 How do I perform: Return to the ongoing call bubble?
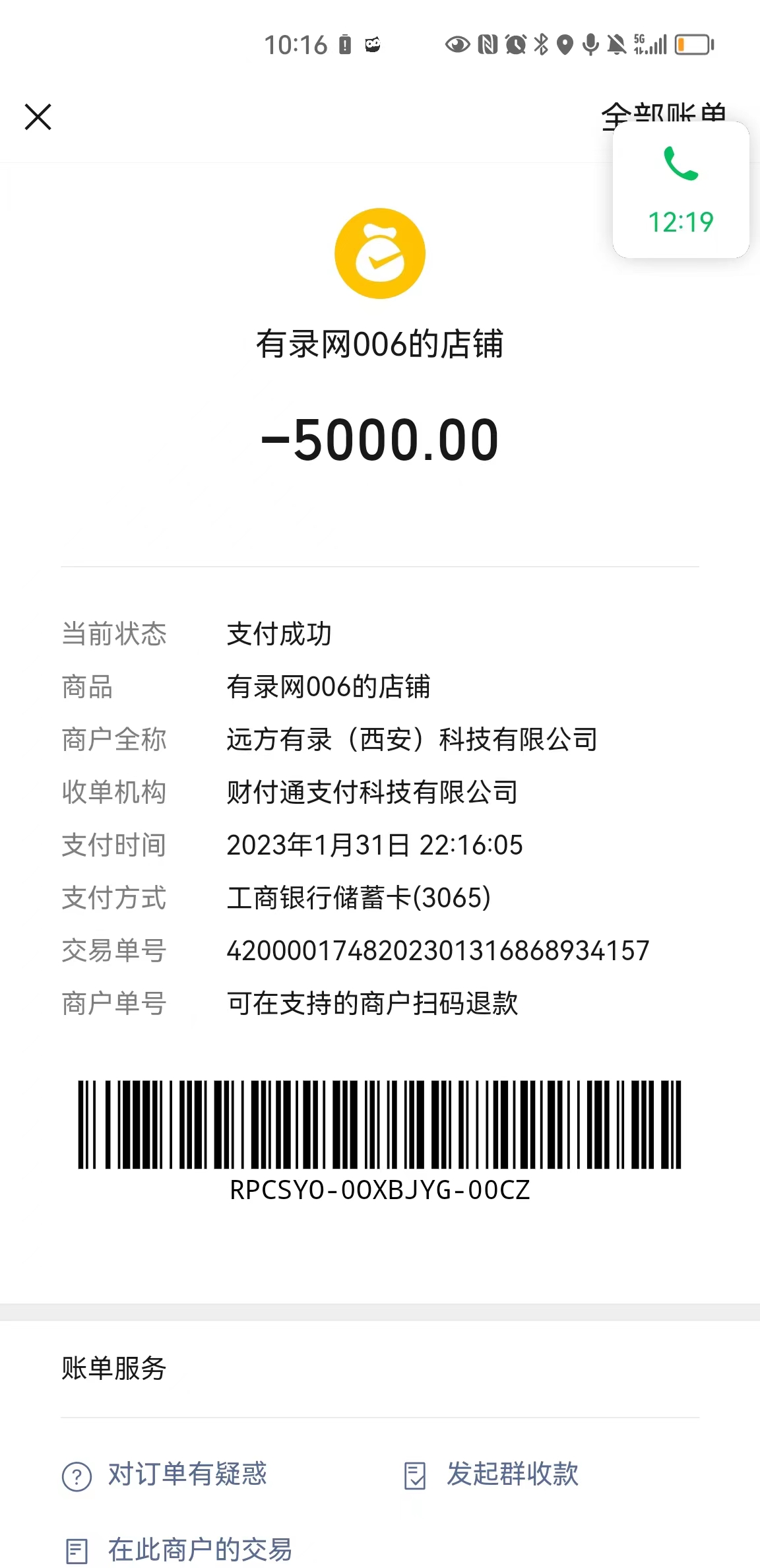point(681,190)
